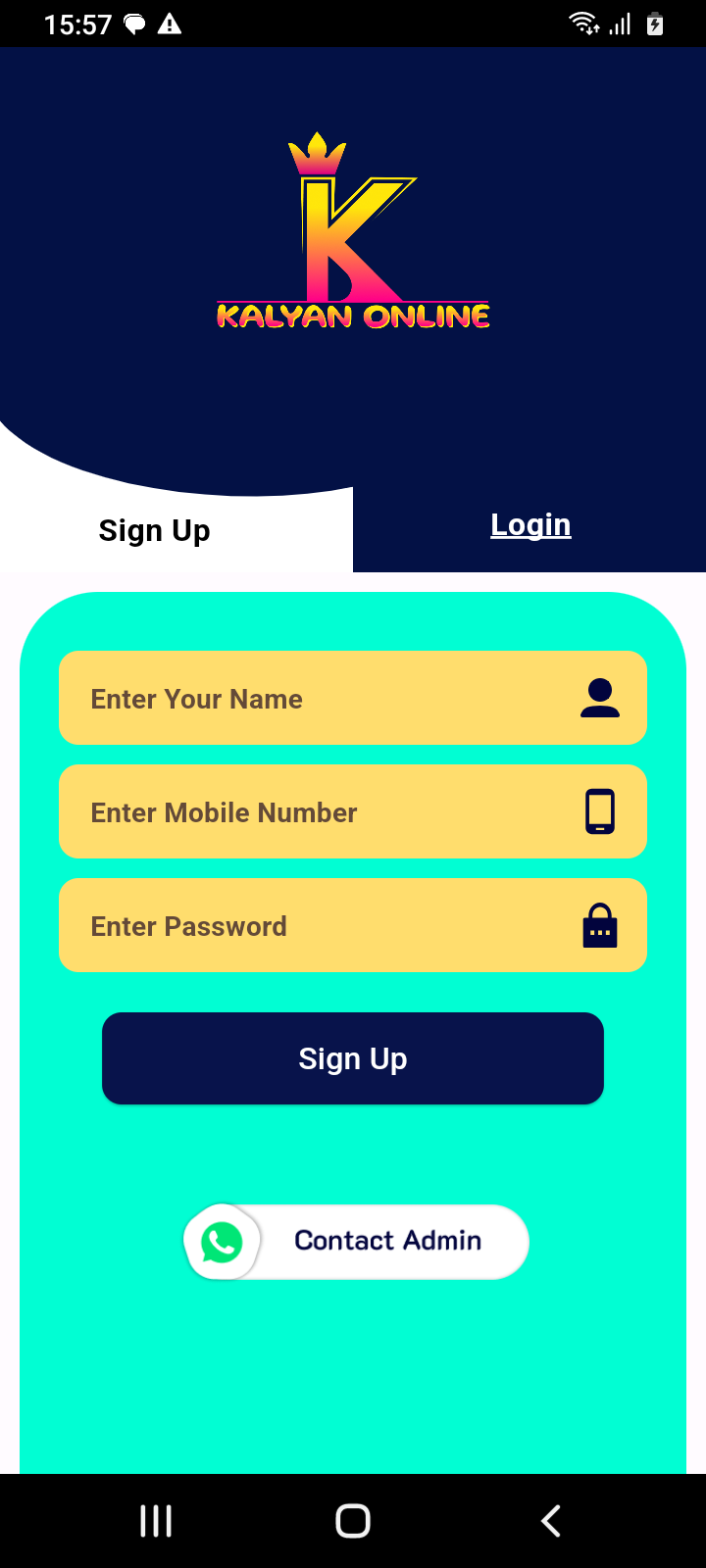The width and height of the screenshot is (706, 1568).
Task: Click the person icon in name field
Action: 601,697
